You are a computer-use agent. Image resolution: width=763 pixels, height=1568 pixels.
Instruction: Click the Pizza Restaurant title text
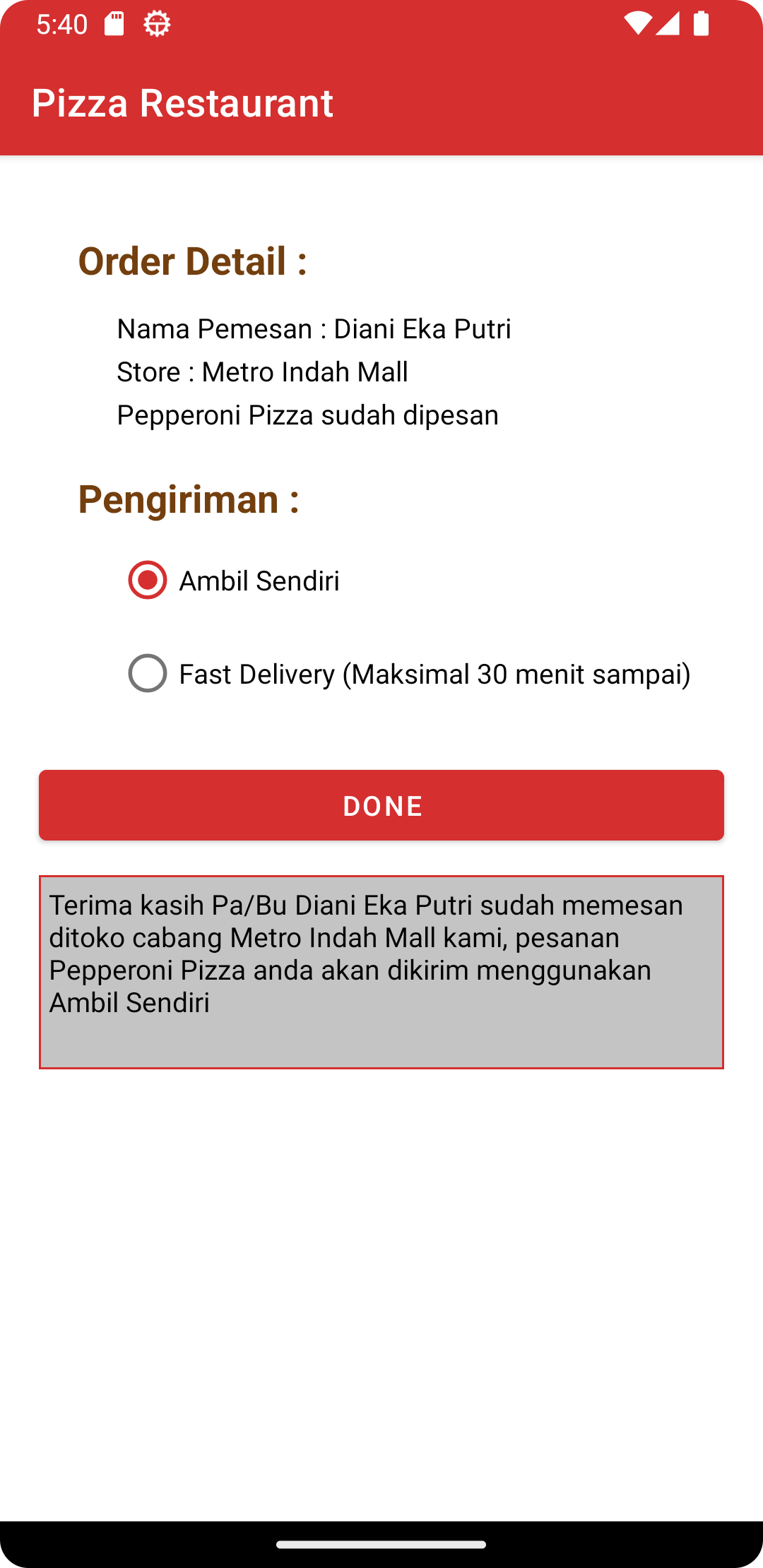pyautogui.click(x=184, y=103)
